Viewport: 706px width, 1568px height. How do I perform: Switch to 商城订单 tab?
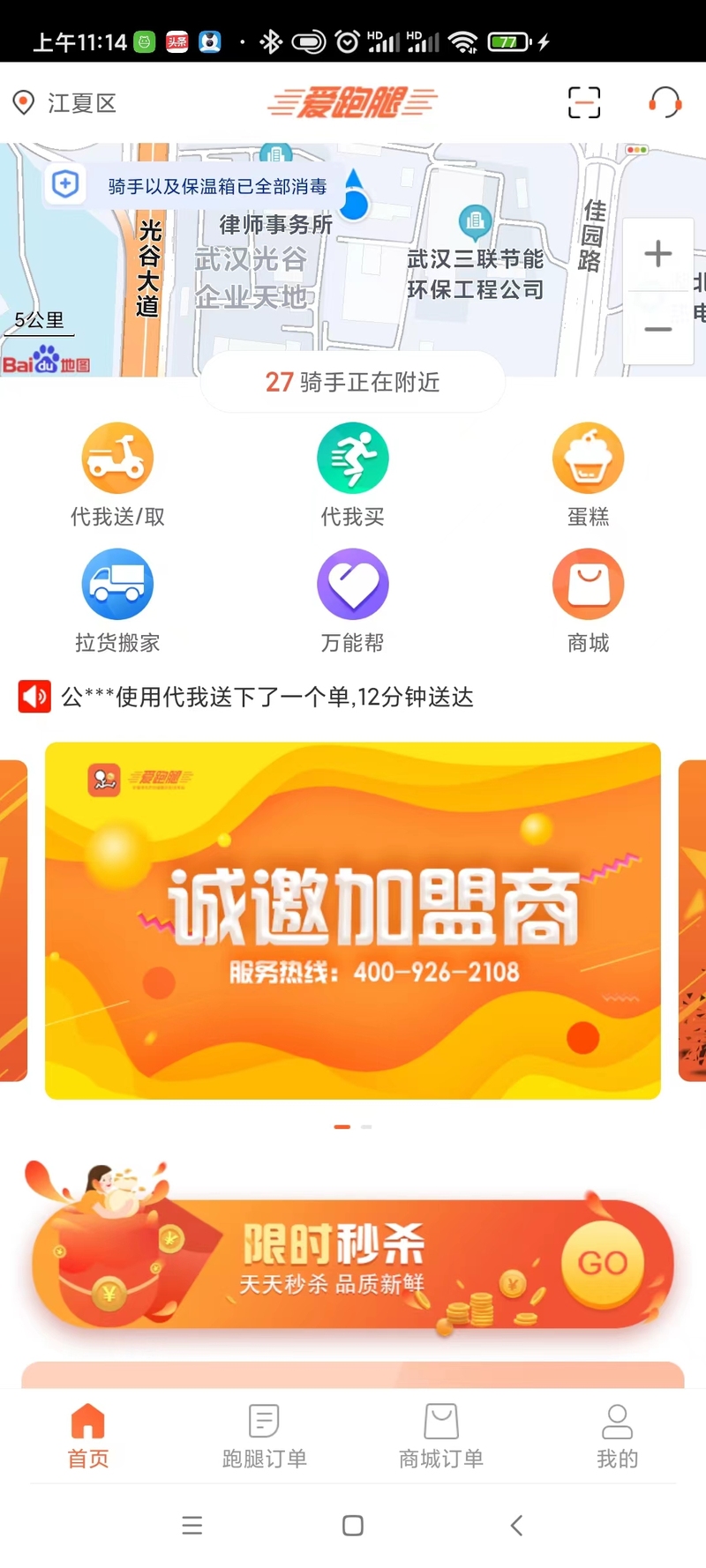point(441,1437)
